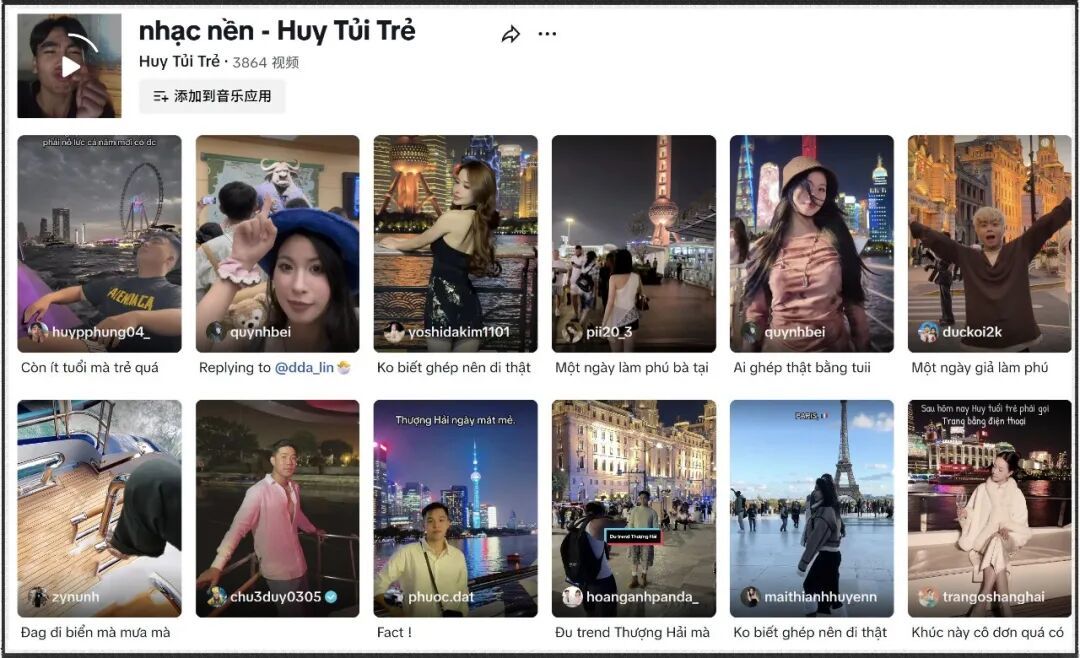Watch maithianhhuyenn's Eiffel Tower video

811,508
